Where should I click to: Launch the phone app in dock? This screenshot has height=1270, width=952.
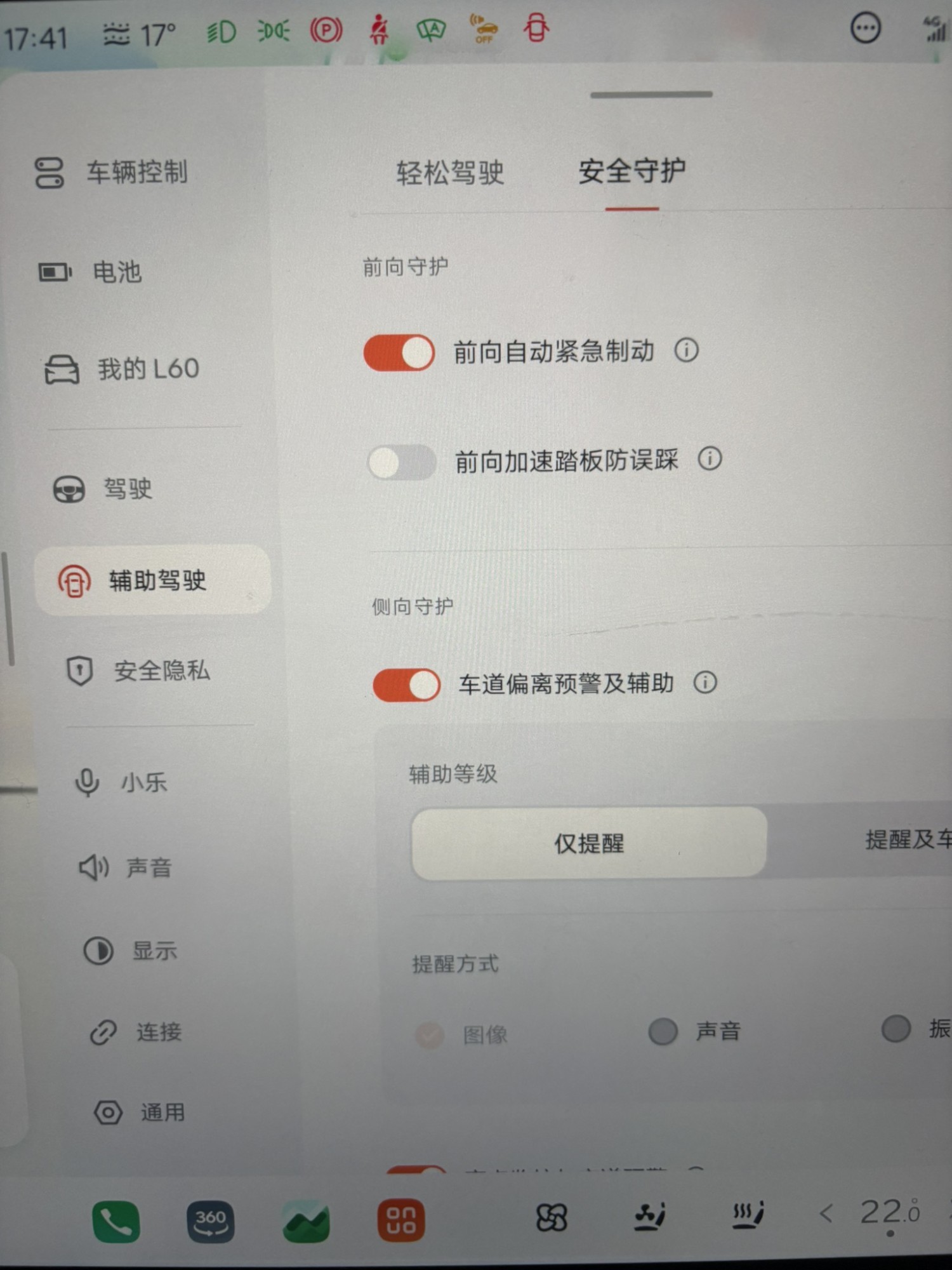coord(116,1221)
